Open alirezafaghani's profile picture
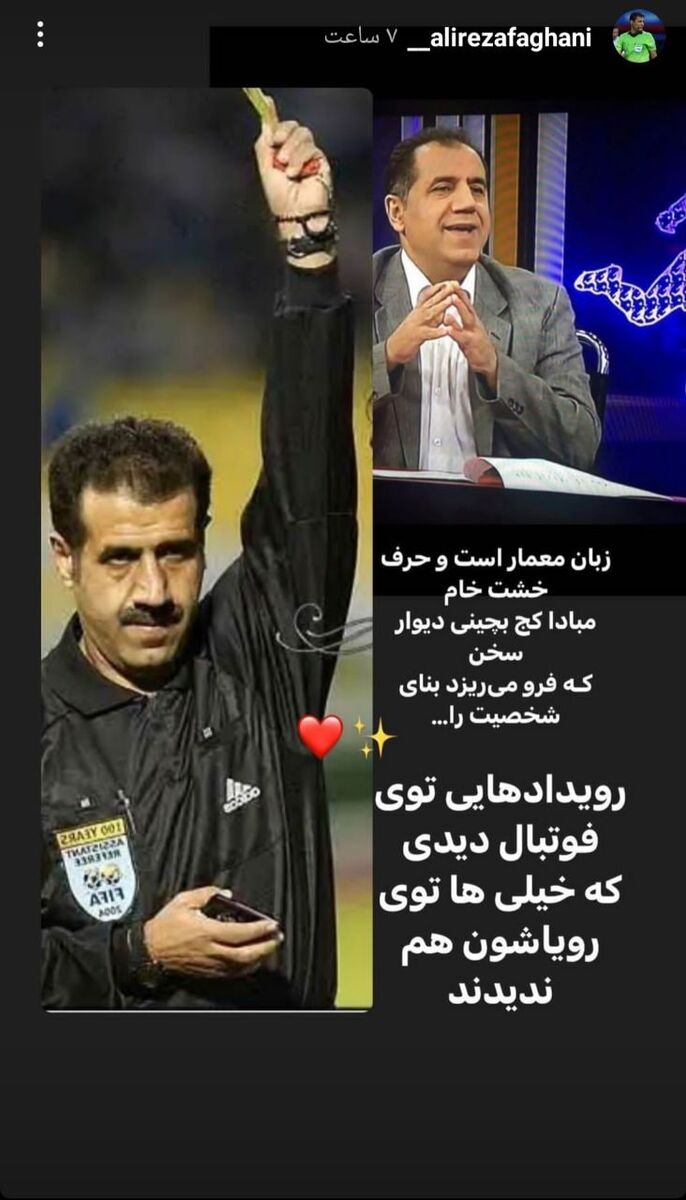Viewport: 686px width, 1200px height. pos(637,37)
